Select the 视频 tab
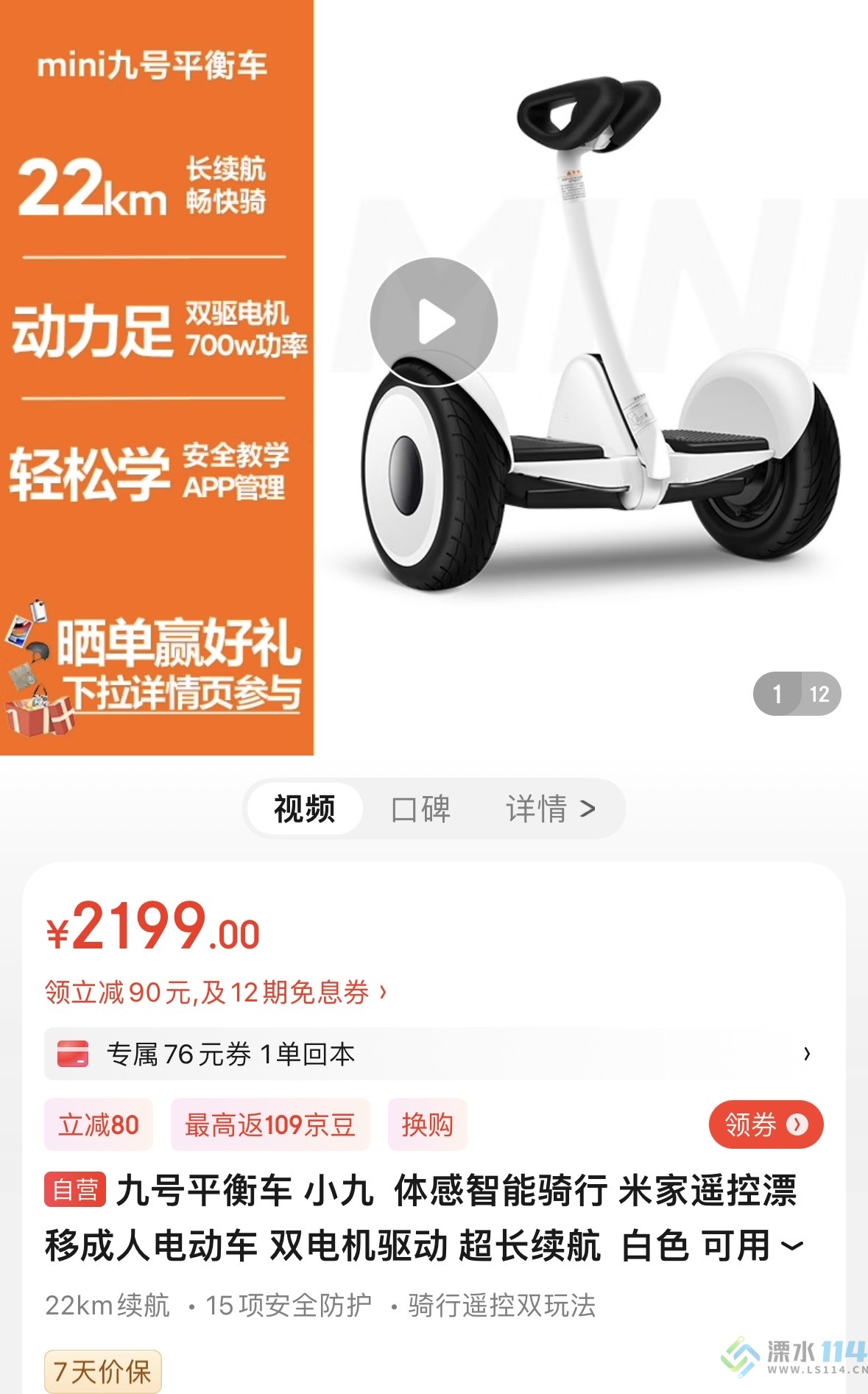This screenshot has height=1394, width=868. coord(305,809)
